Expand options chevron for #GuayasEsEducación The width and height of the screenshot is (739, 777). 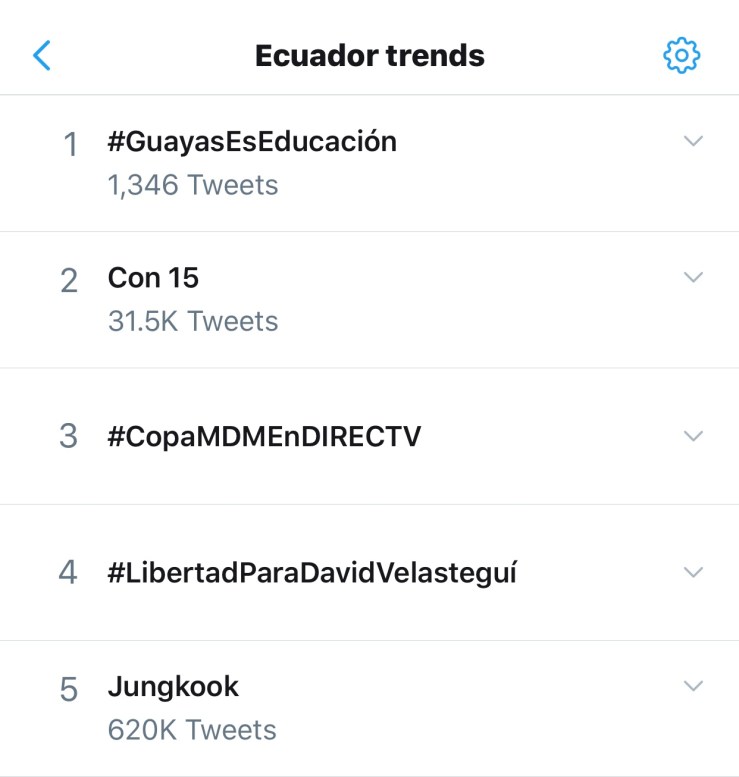(693, 141)
